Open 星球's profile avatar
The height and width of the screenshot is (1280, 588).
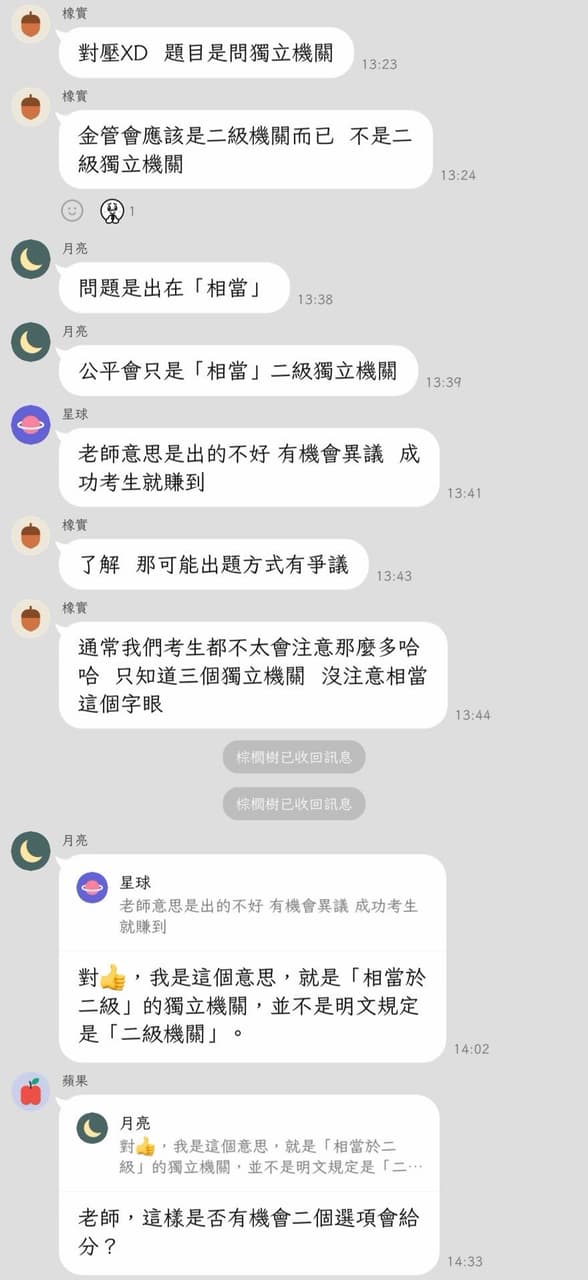point(31,425)
